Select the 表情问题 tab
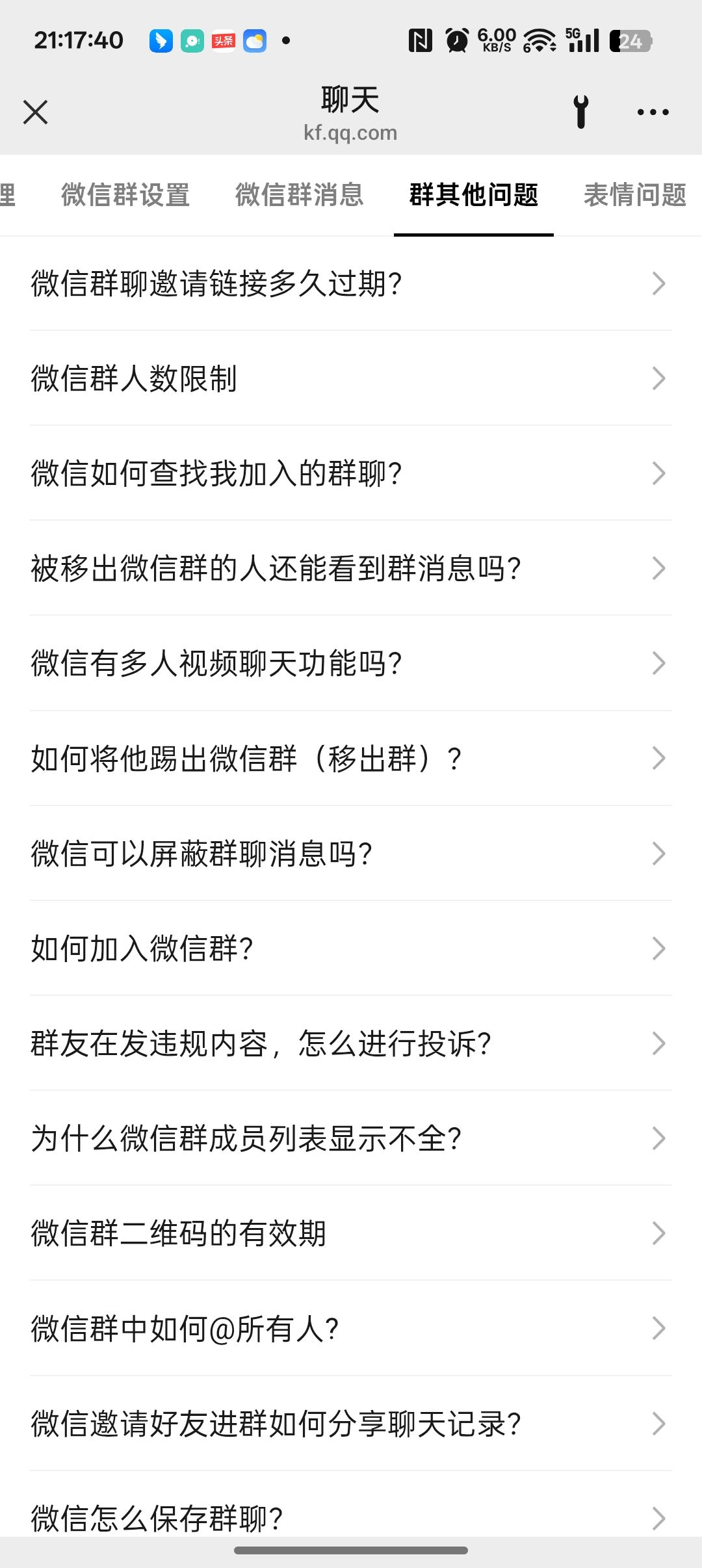The image size is (702, 1568). [x=634, y=195]
